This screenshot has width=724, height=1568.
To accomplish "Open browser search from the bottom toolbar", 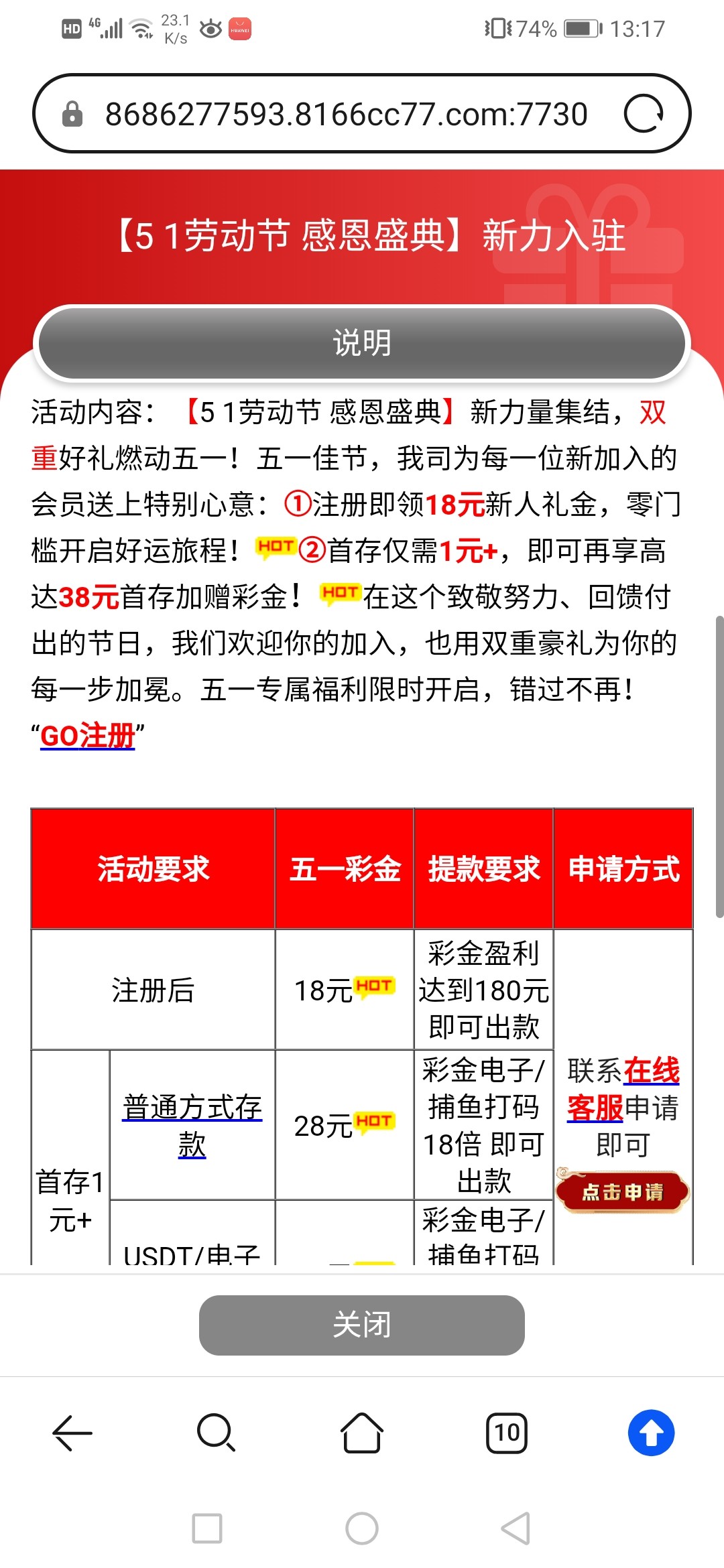I will [217, 1433].
